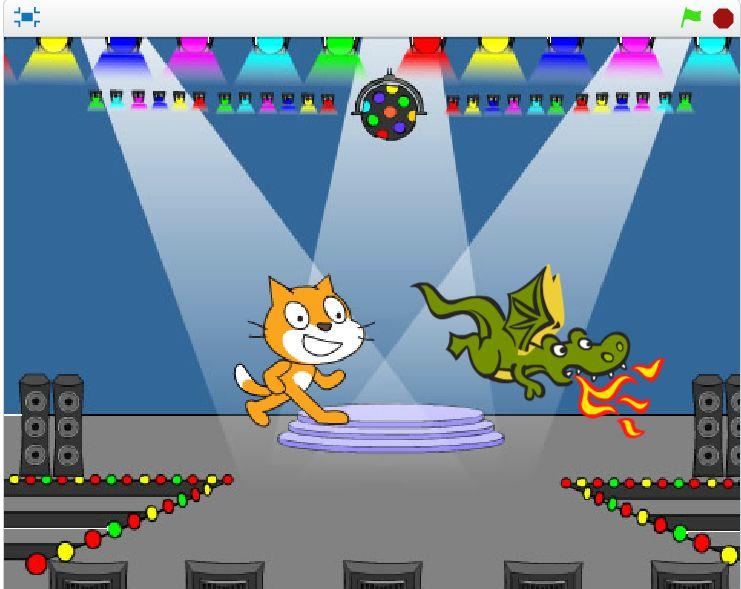
Task: Start the project with the green flag
Action: (691, 17)
